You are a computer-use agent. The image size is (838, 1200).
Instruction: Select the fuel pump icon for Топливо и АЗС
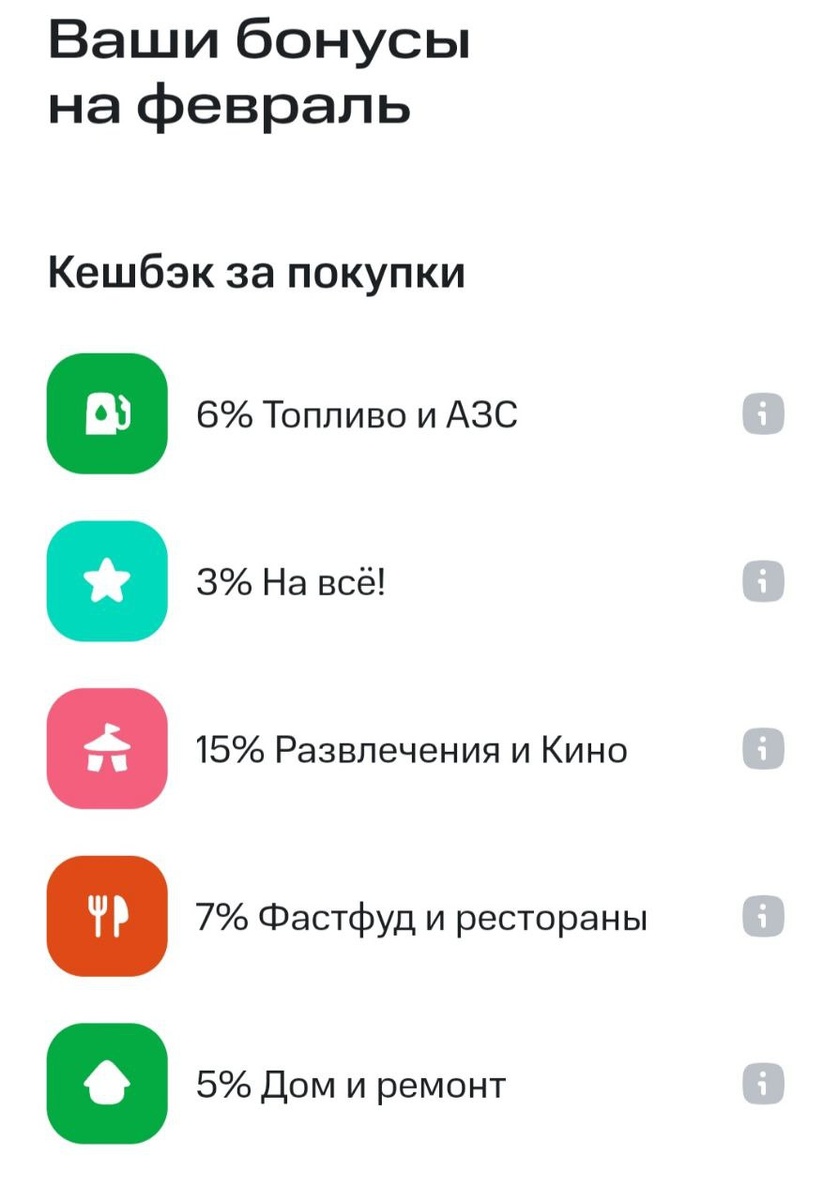point(106,414)
